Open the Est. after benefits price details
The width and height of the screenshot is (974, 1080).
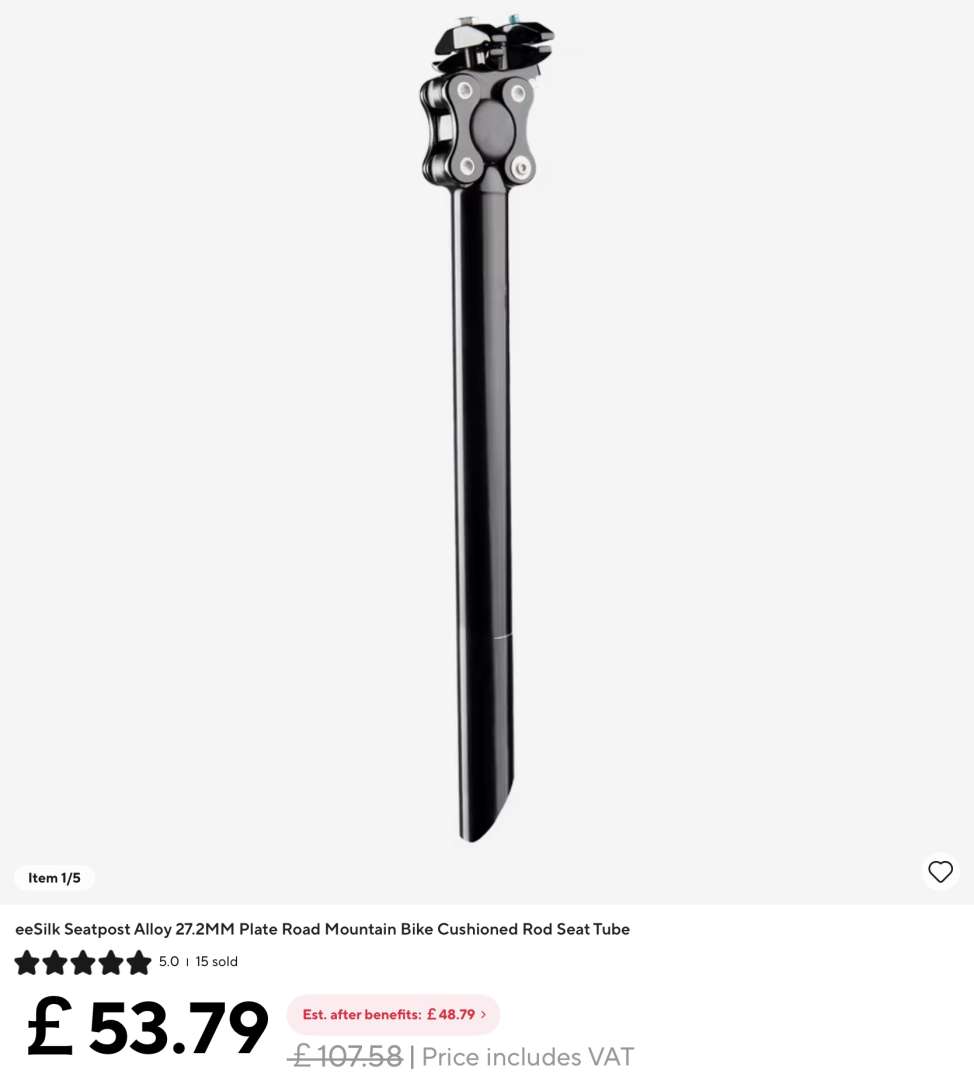click(x=393, y=1014)
